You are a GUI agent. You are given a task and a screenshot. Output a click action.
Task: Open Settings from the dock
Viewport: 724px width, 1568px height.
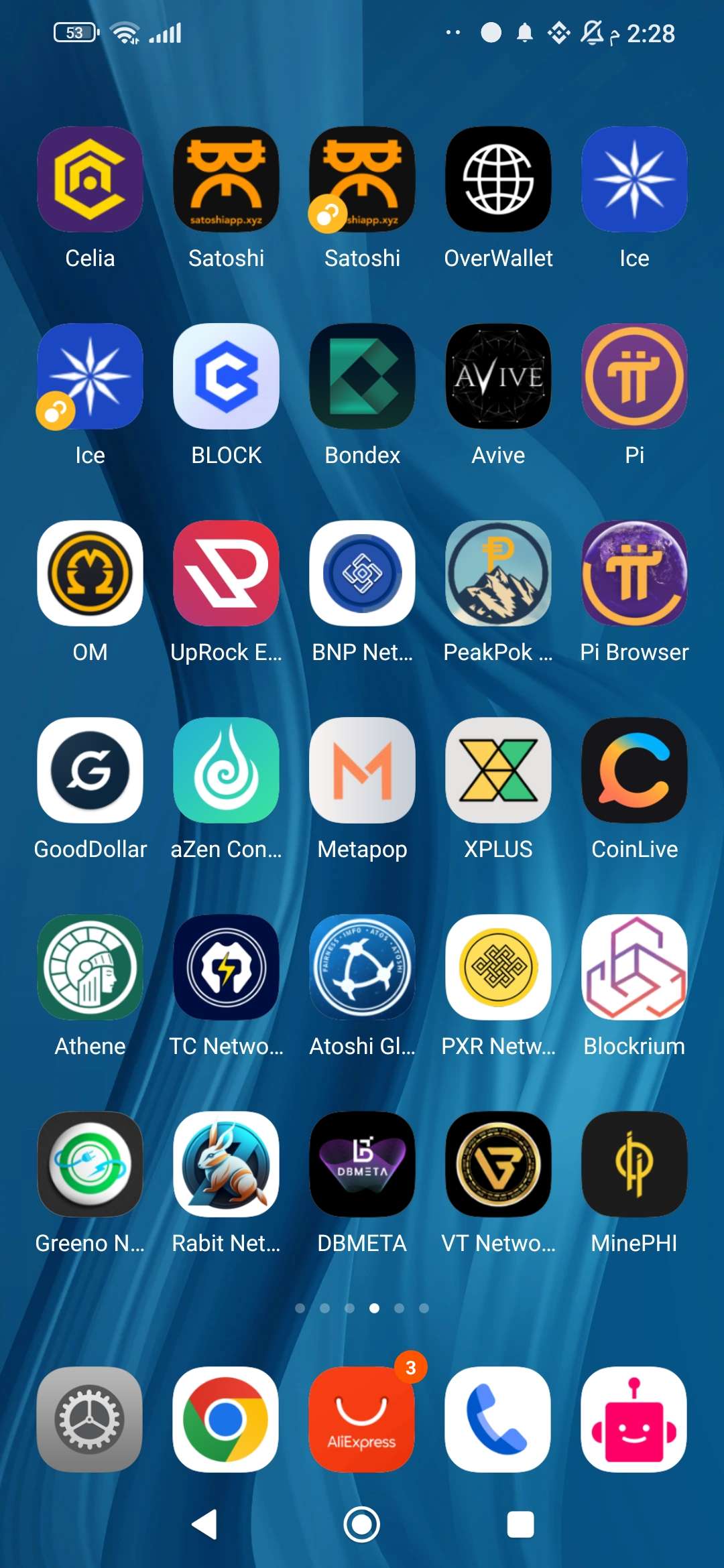[90, 1419]
